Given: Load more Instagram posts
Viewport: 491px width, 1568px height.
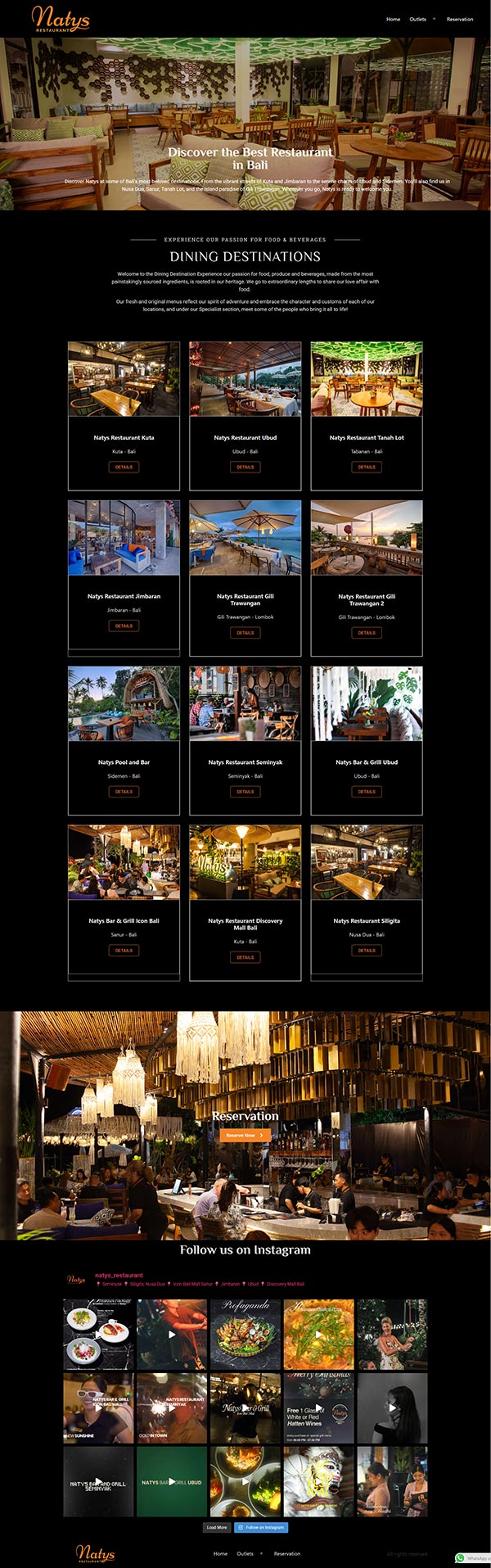Looking at the screenshot, I should [x=217, y=1527].
